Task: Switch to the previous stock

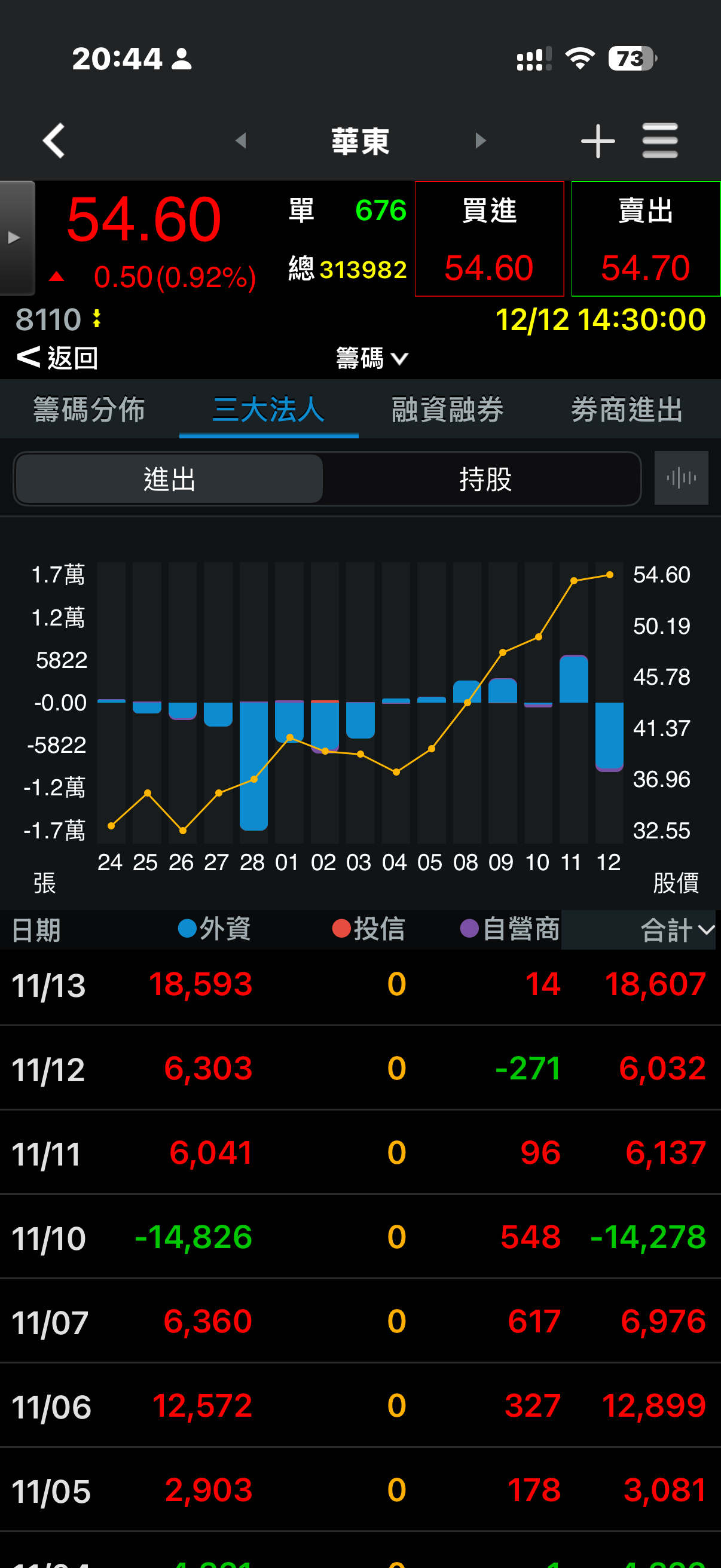Action: pos(241,141)
